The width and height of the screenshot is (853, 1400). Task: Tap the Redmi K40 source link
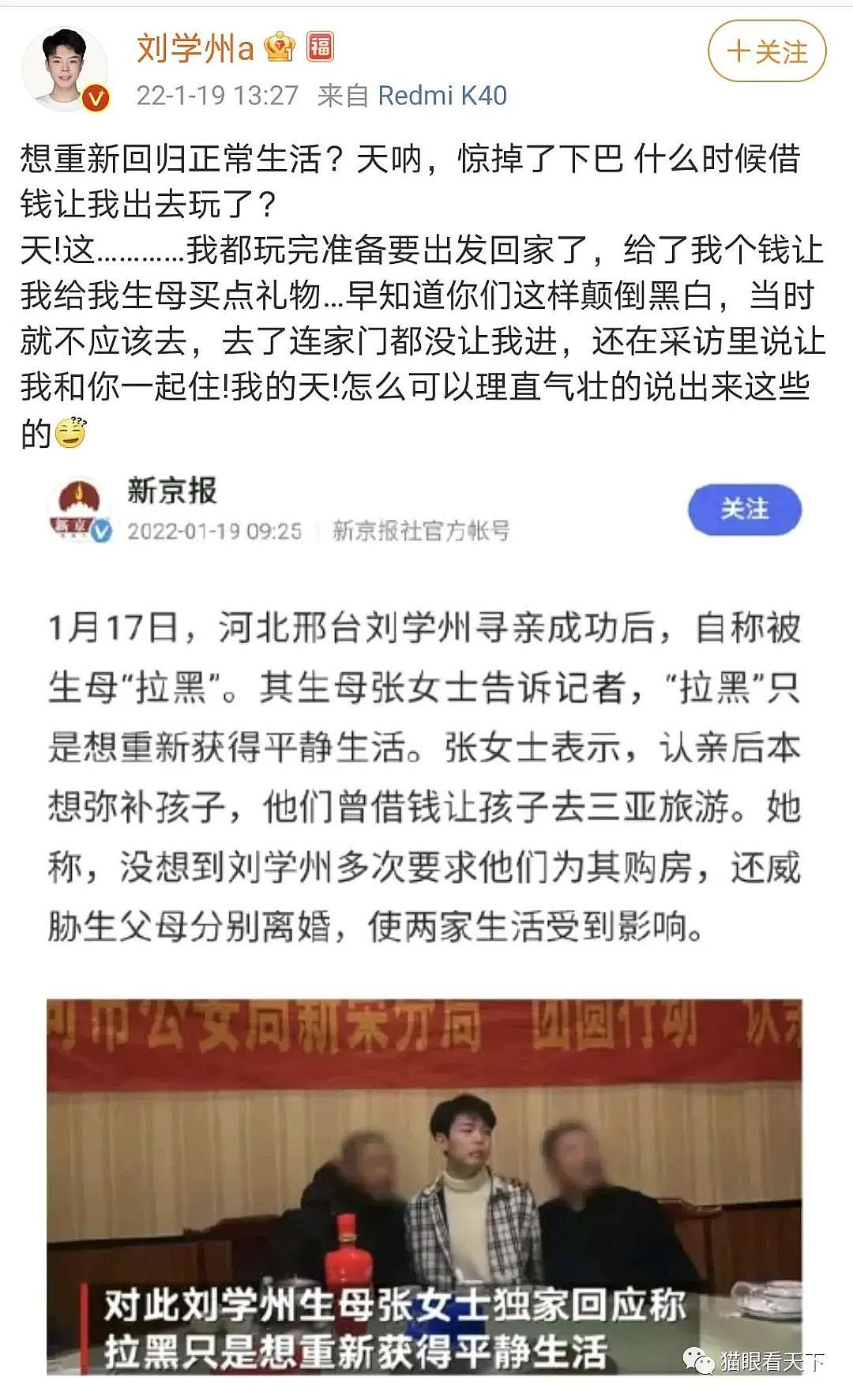pyautogui.click(x=442, y=96)
